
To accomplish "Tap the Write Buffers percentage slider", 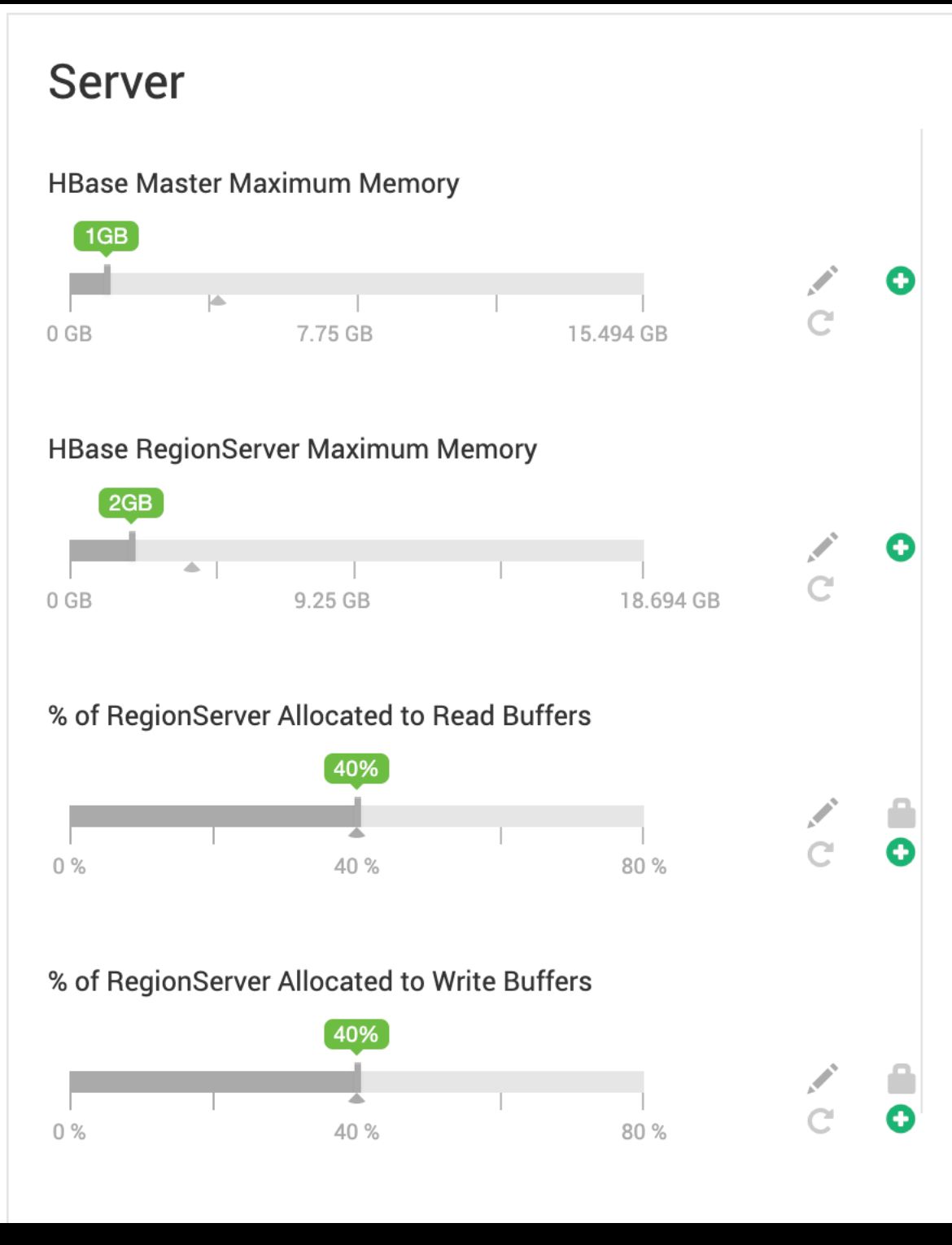I will 356,1081.
